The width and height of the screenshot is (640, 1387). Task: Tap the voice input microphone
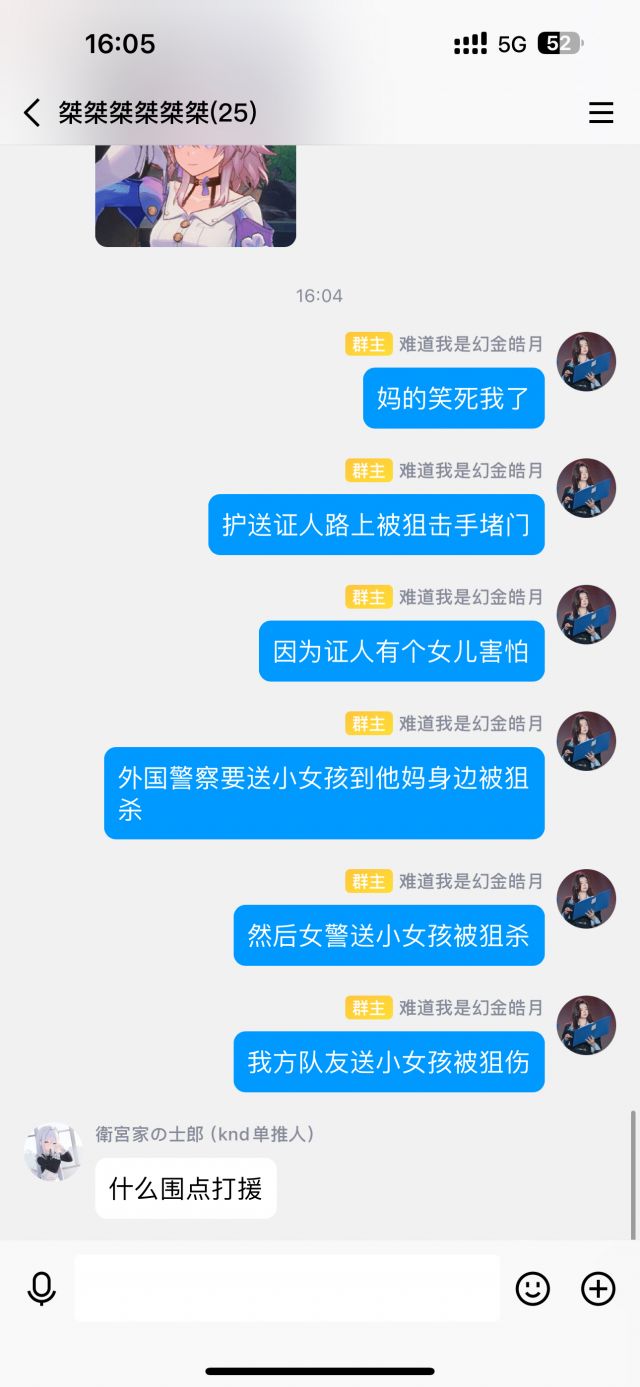[41, 1288]
